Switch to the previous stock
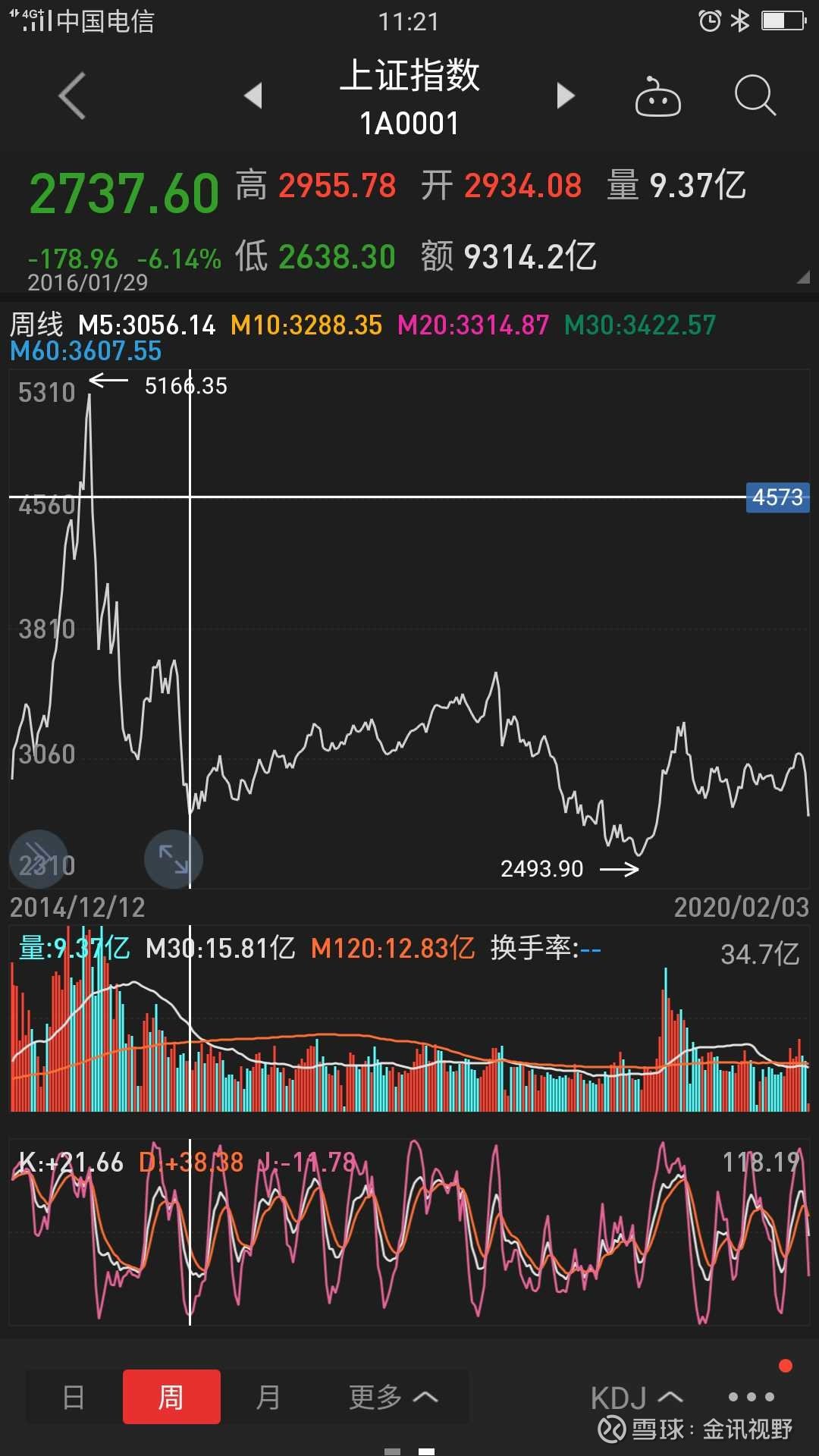 pyautogui.click(x=253, y=96)
